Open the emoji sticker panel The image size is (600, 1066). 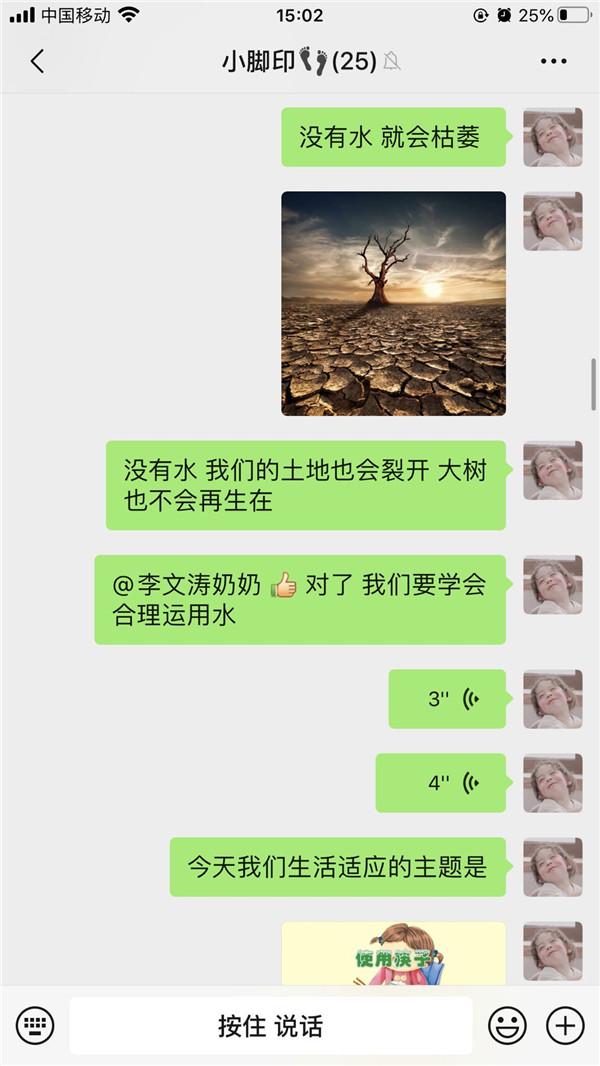[508, 1025]
